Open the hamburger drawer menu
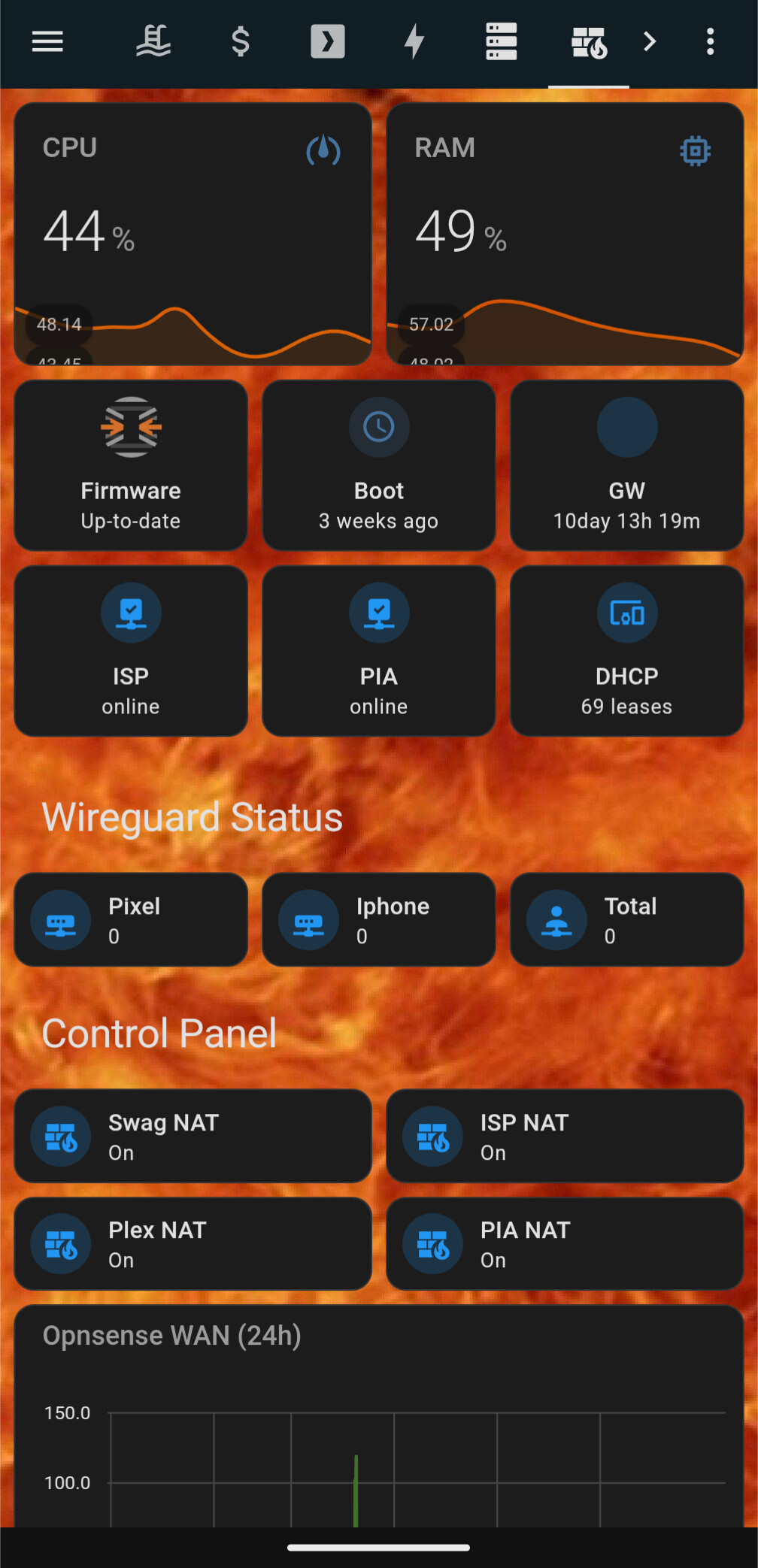The width and height of the screenshot is (758, 1568). (47, 41)
